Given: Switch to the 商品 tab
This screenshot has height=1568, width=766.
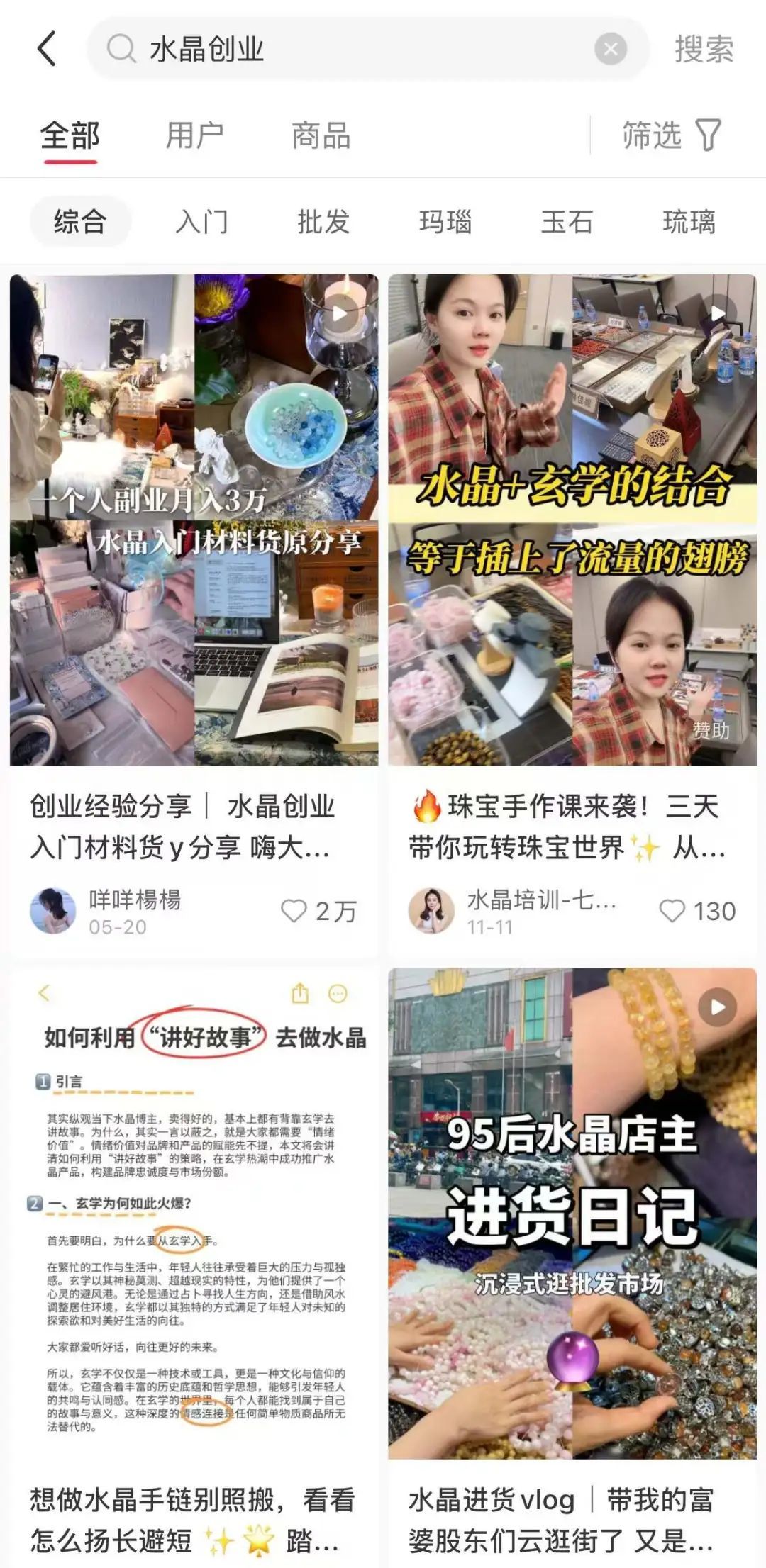Looking at the screenshot, I should pos(321,135).
